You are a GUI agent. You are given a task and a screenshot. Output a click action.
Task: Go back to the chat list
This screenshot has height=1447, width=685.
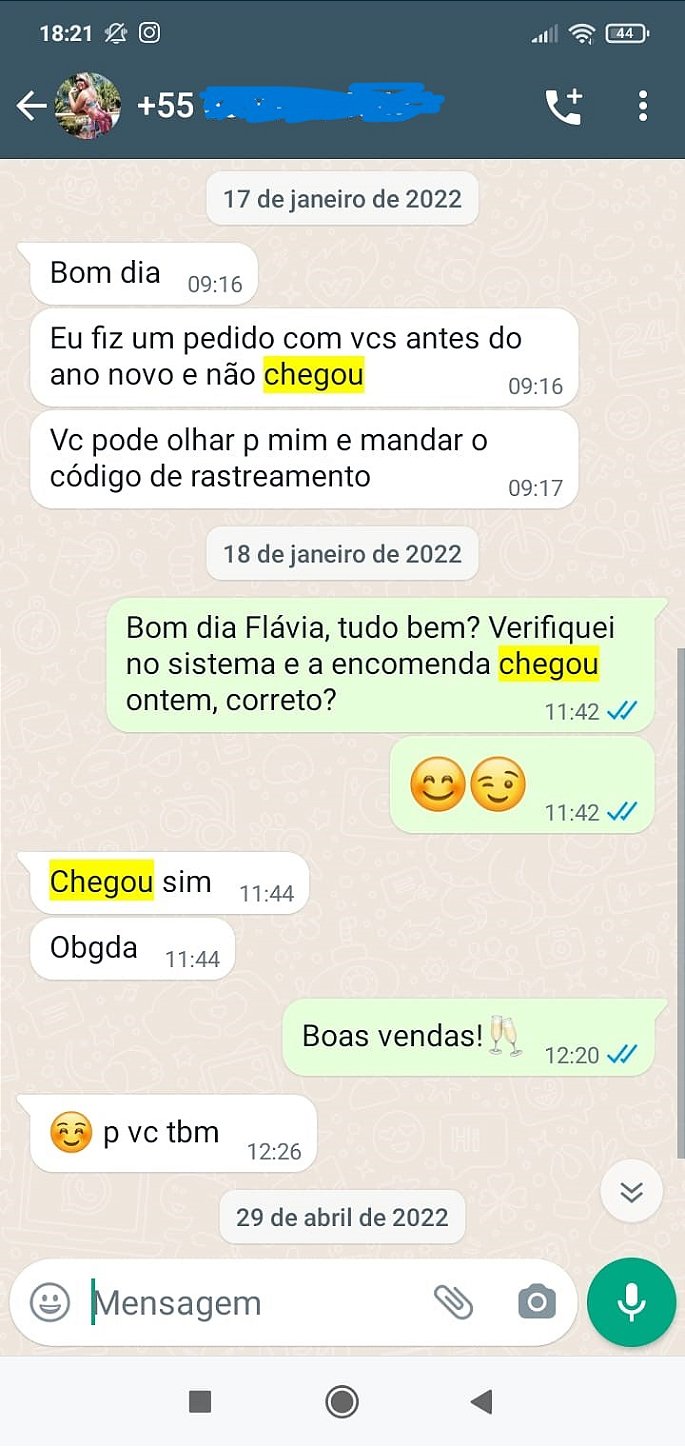tap(30, 106)
